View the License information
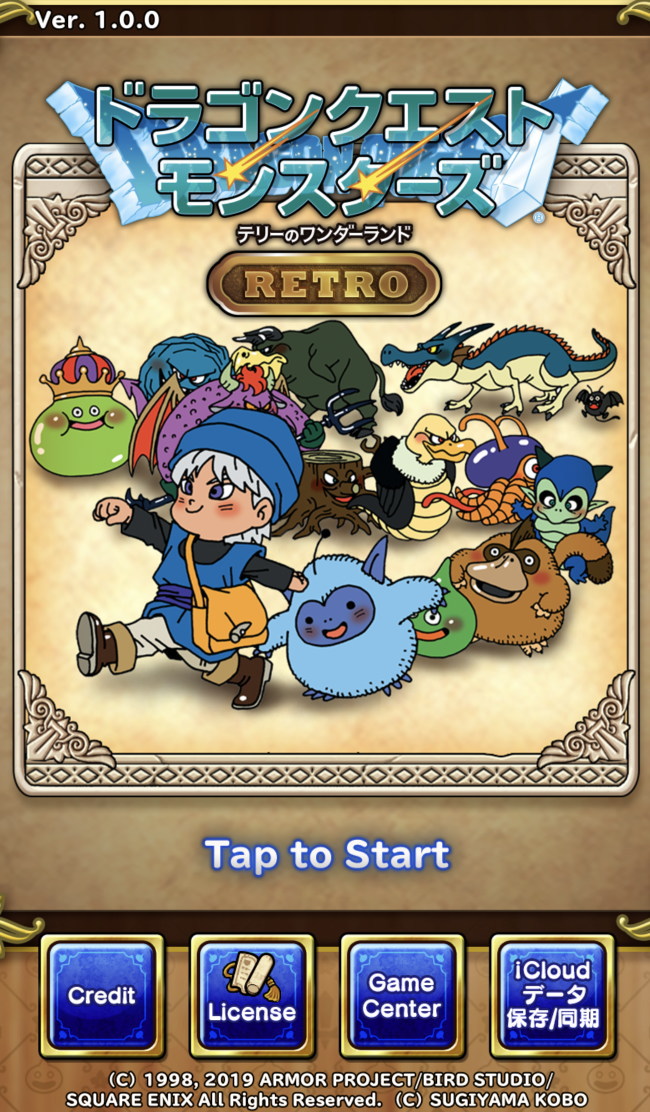The width and height of the screenshot is (650, 1112). click(x=252, y=996)
